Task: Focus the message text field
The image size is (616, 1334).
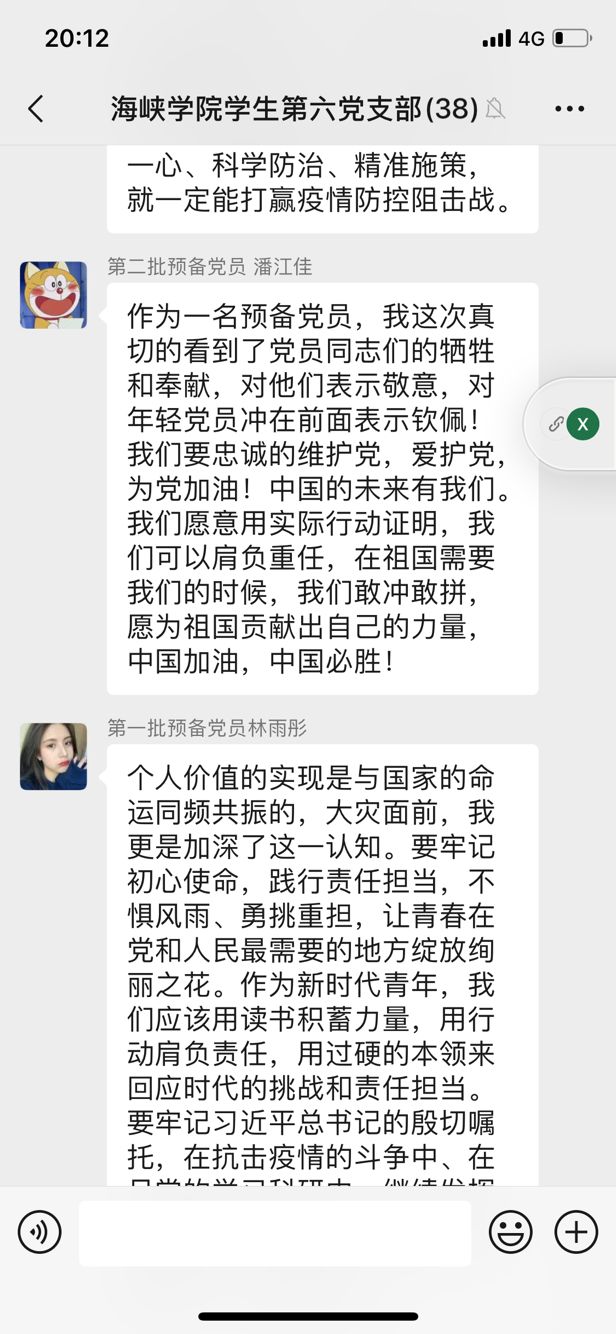Action: click(x=275, y=1232)
